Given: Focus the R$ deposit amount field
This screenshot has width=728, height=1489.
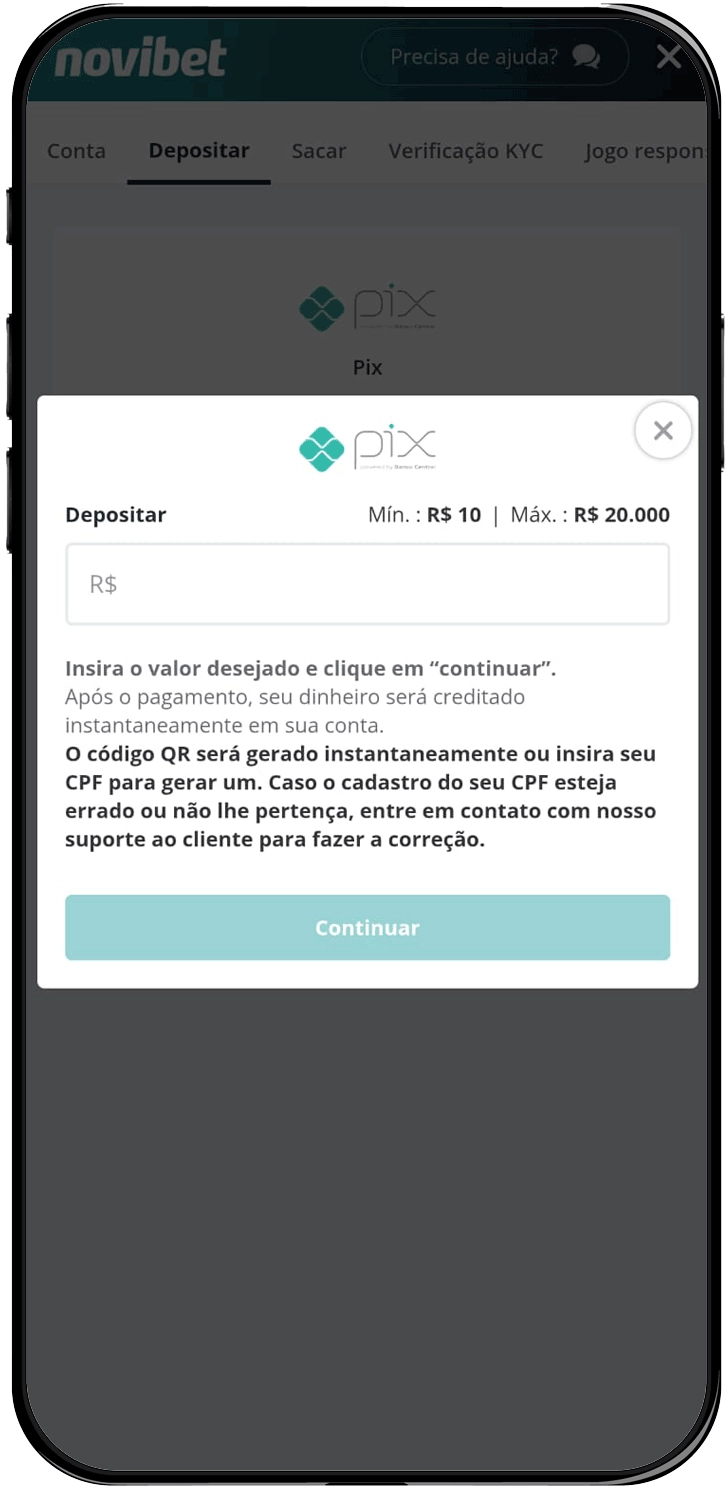Looking at the screenshot, I should [367, 583].
